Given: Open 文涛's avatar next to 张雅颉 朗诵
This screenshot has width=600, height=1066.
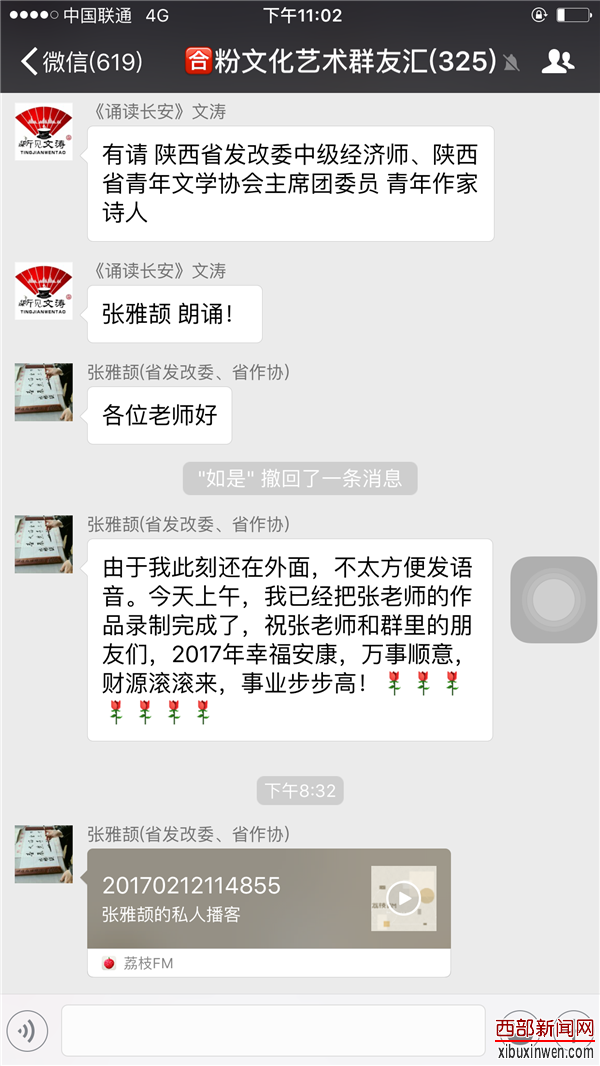Looking at the screenshot, I should pos(43,291).
